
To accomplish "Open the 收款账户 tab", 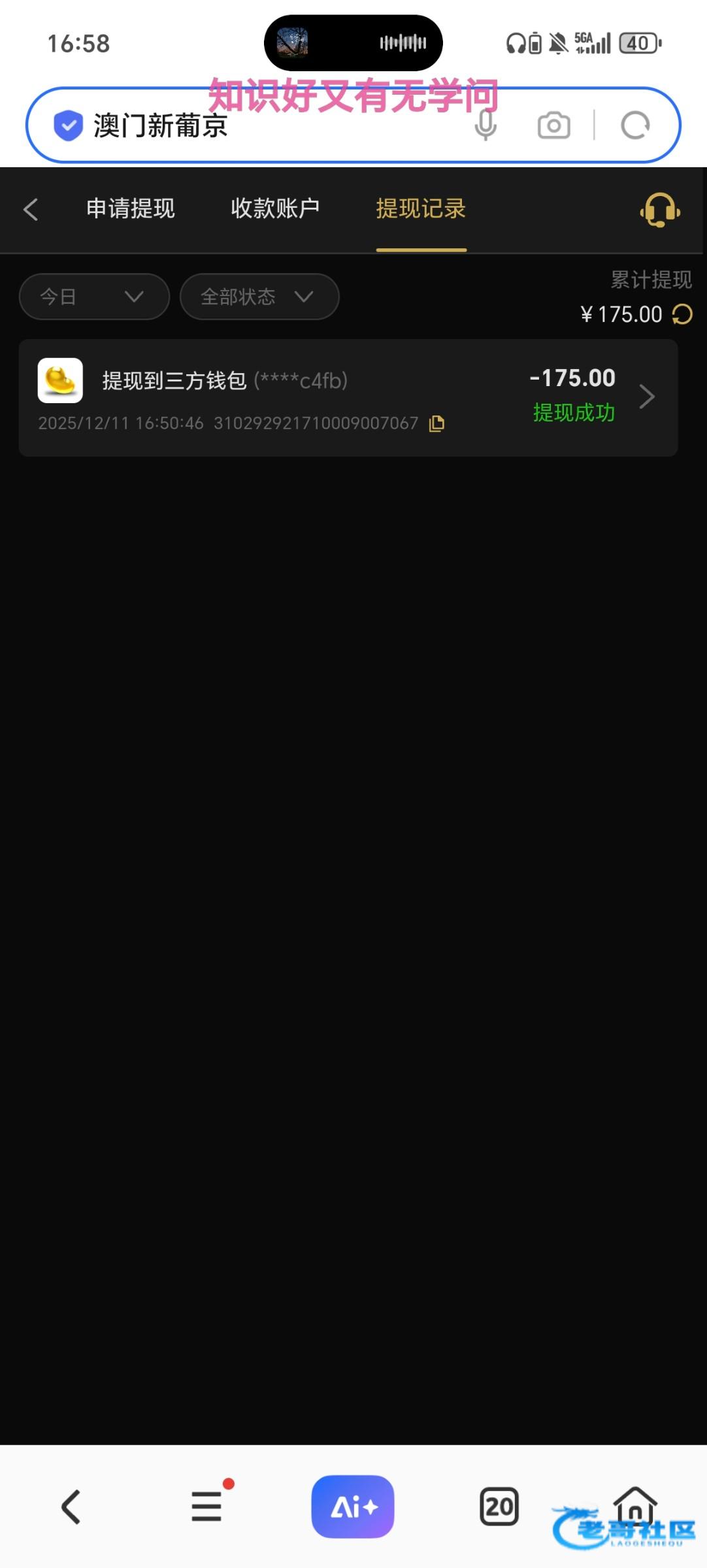I will coord(275,209).
